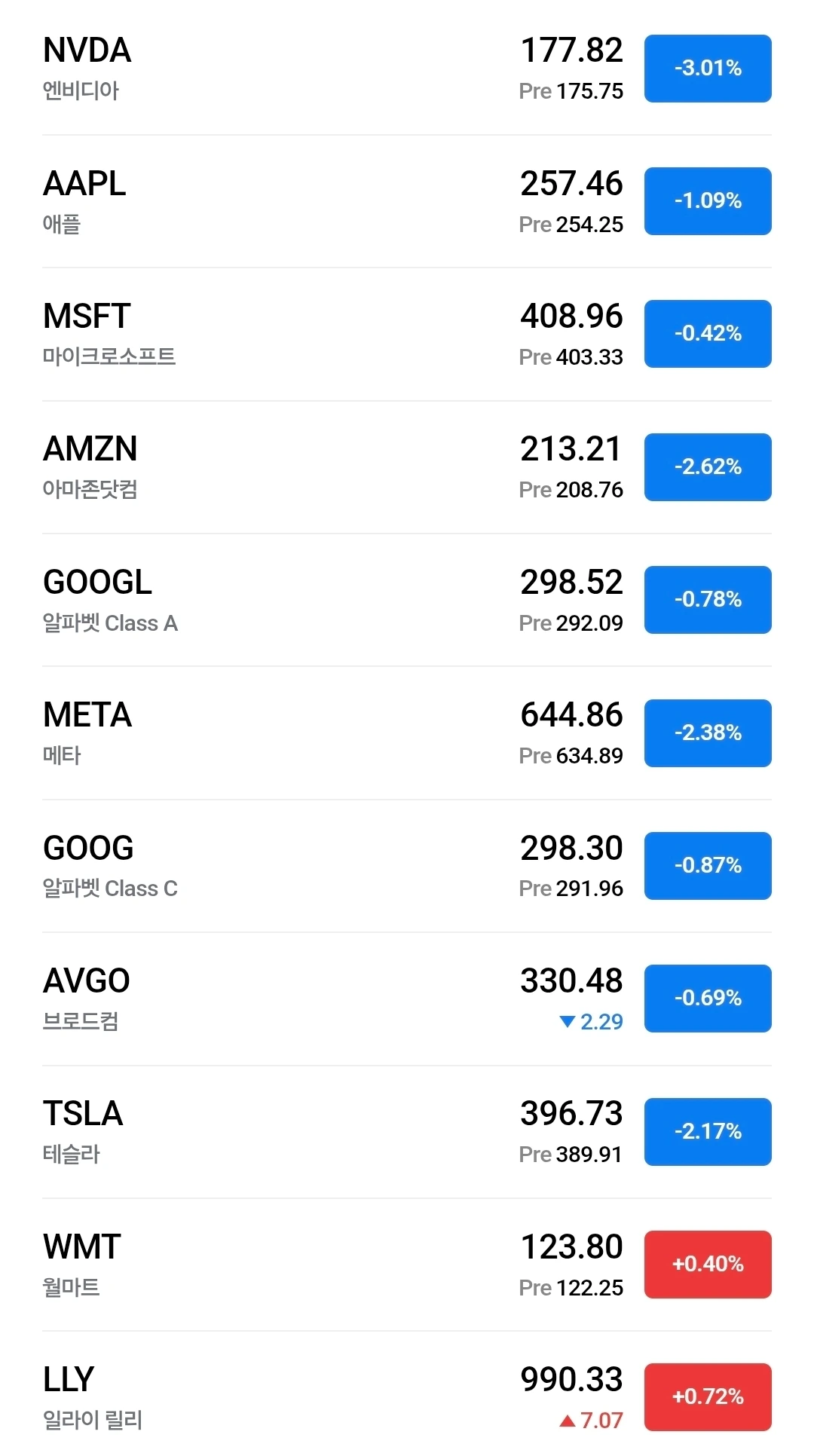
Task: Tap AAPL's -1.09% change button
Action: 708,201
